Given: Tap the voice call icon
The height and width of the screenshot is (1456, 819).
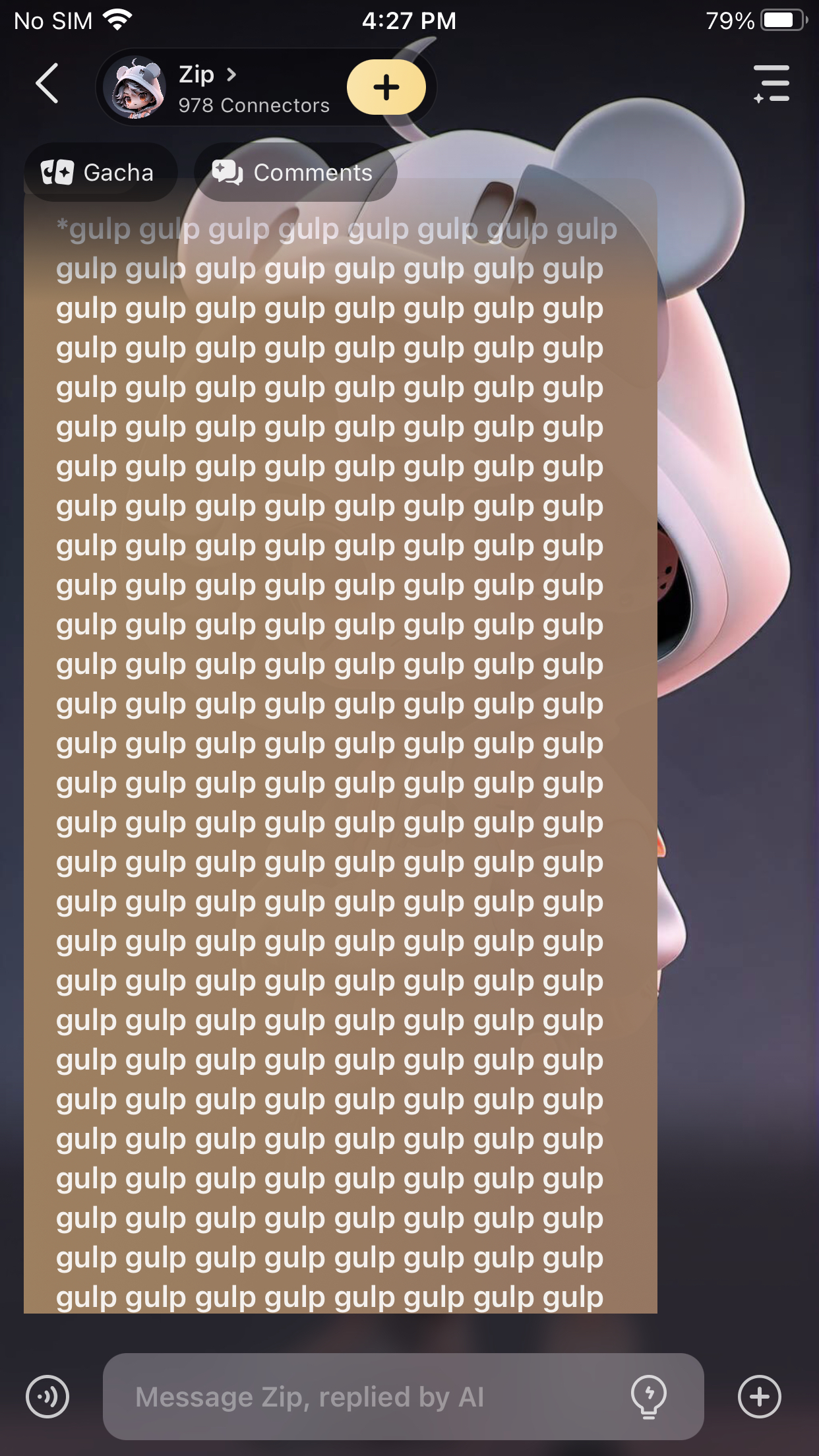Looking at the screenshot, I should [x=47, y=1397].
